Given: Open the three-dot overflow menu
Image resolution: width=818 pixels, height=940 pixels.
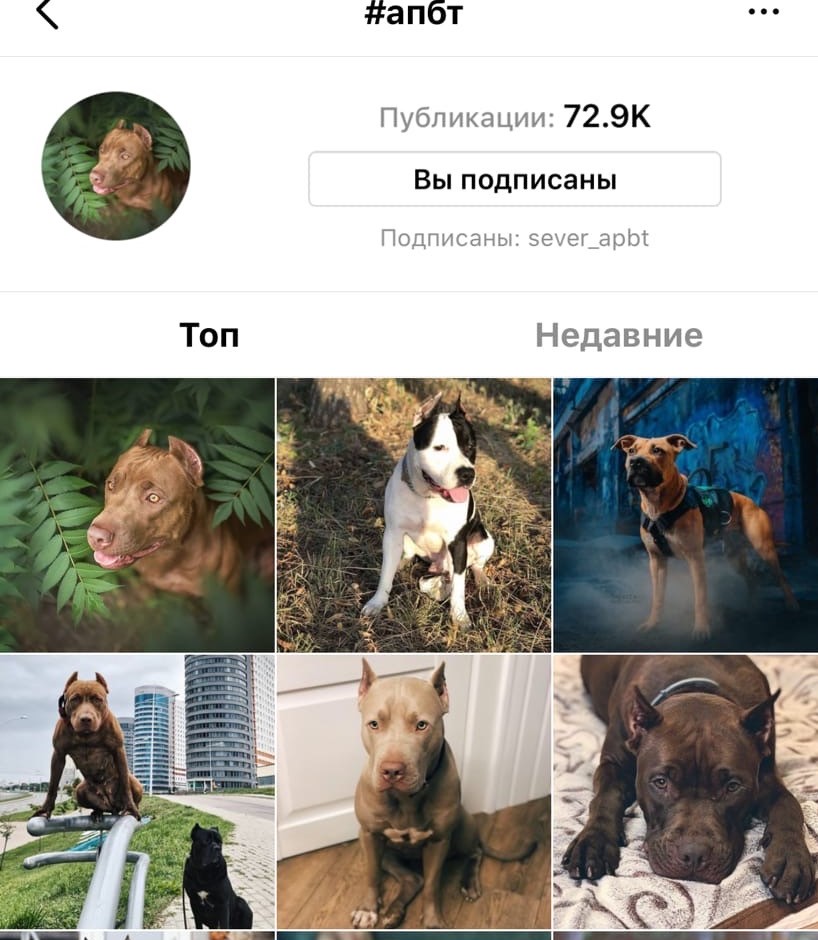Looking at the screenshot, I should coord(763,12).
